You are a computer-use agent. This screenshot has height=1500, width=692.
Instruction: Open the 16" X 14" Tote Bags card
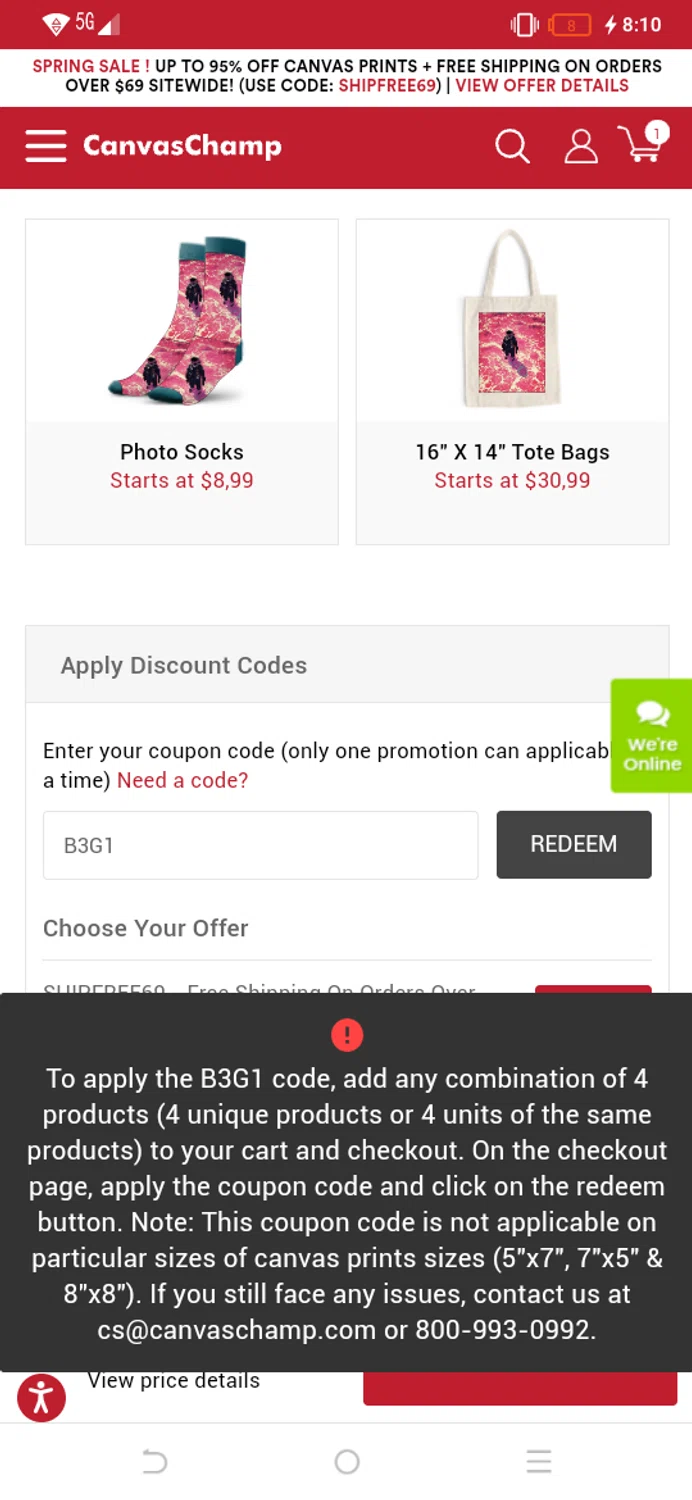512,381
